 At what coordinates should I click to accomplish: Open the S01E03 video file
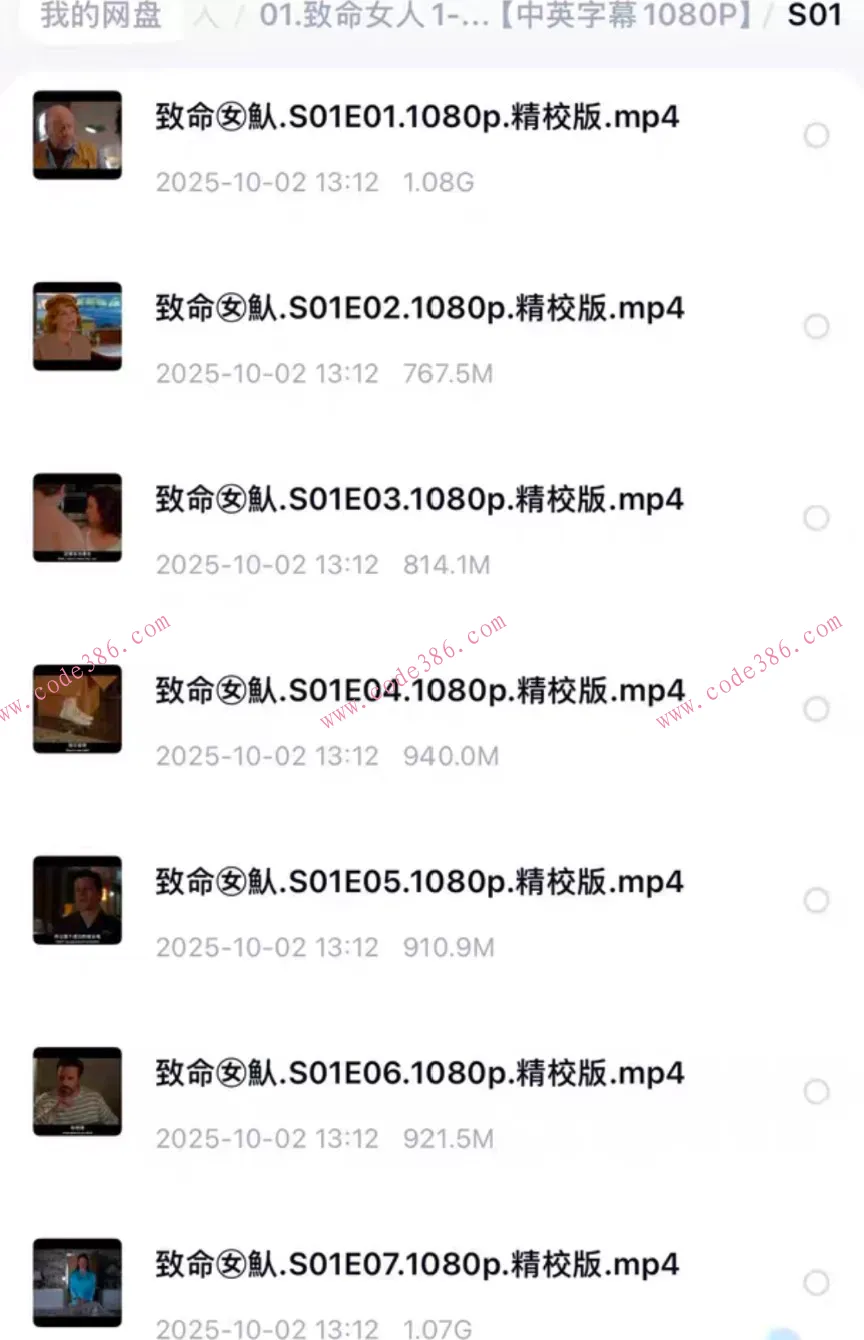click(x=419, y=499)
